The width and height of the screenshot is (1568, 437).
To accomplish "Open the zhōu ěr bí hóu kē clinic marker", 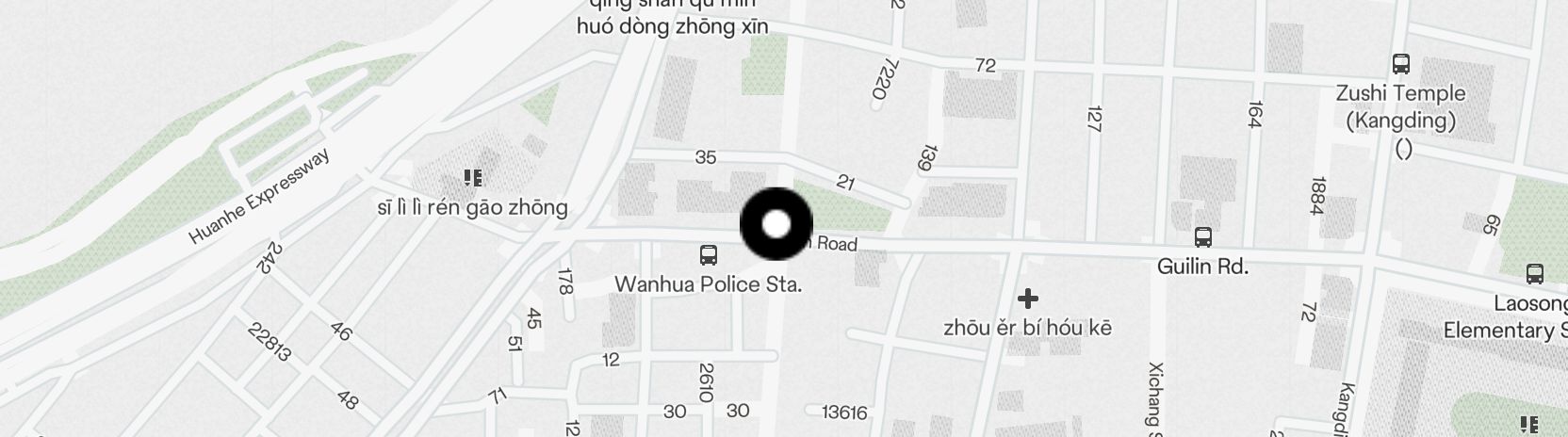I will coord(1027,299).
